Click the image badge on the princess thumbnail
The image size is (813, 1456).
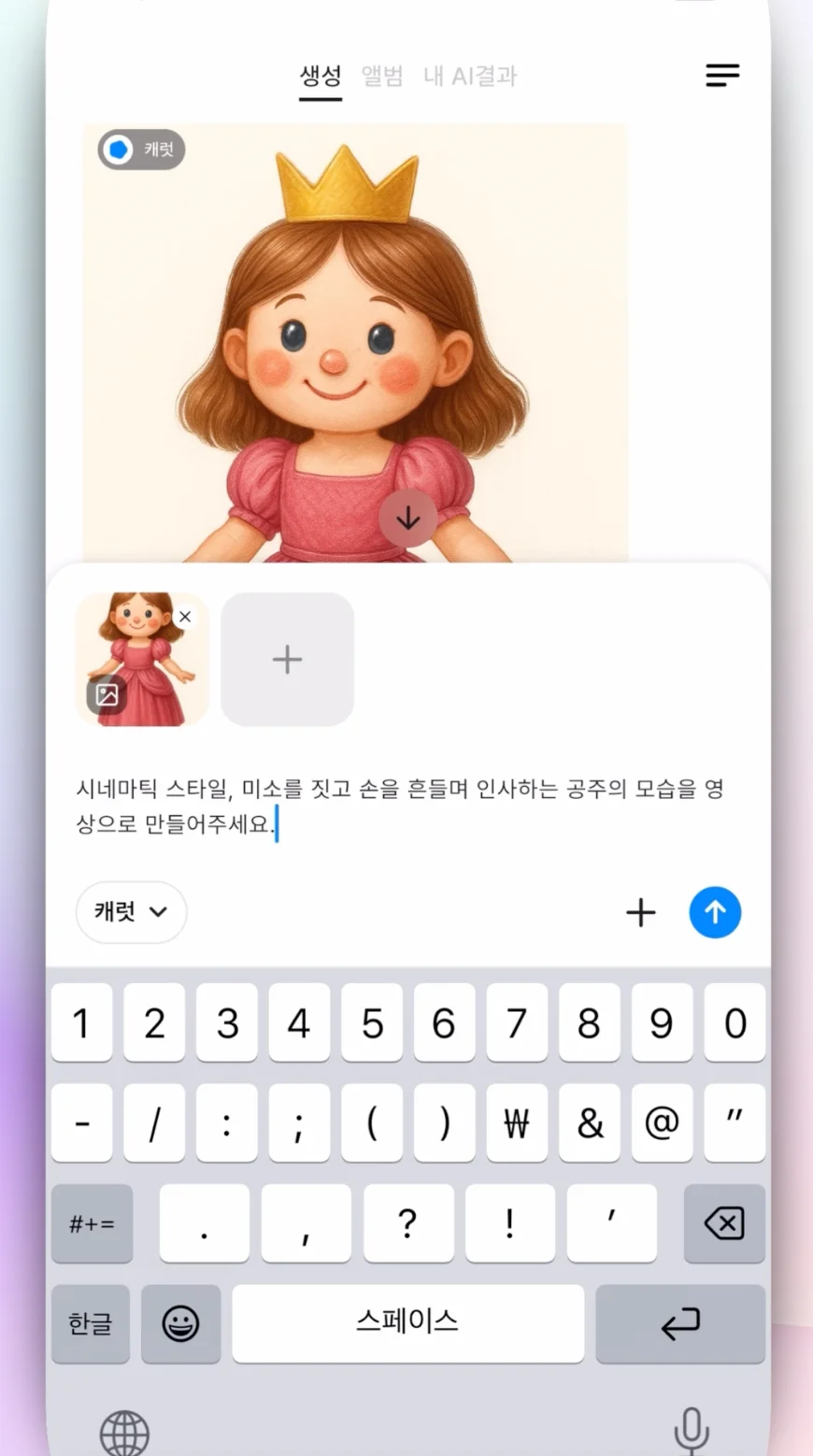106,694
